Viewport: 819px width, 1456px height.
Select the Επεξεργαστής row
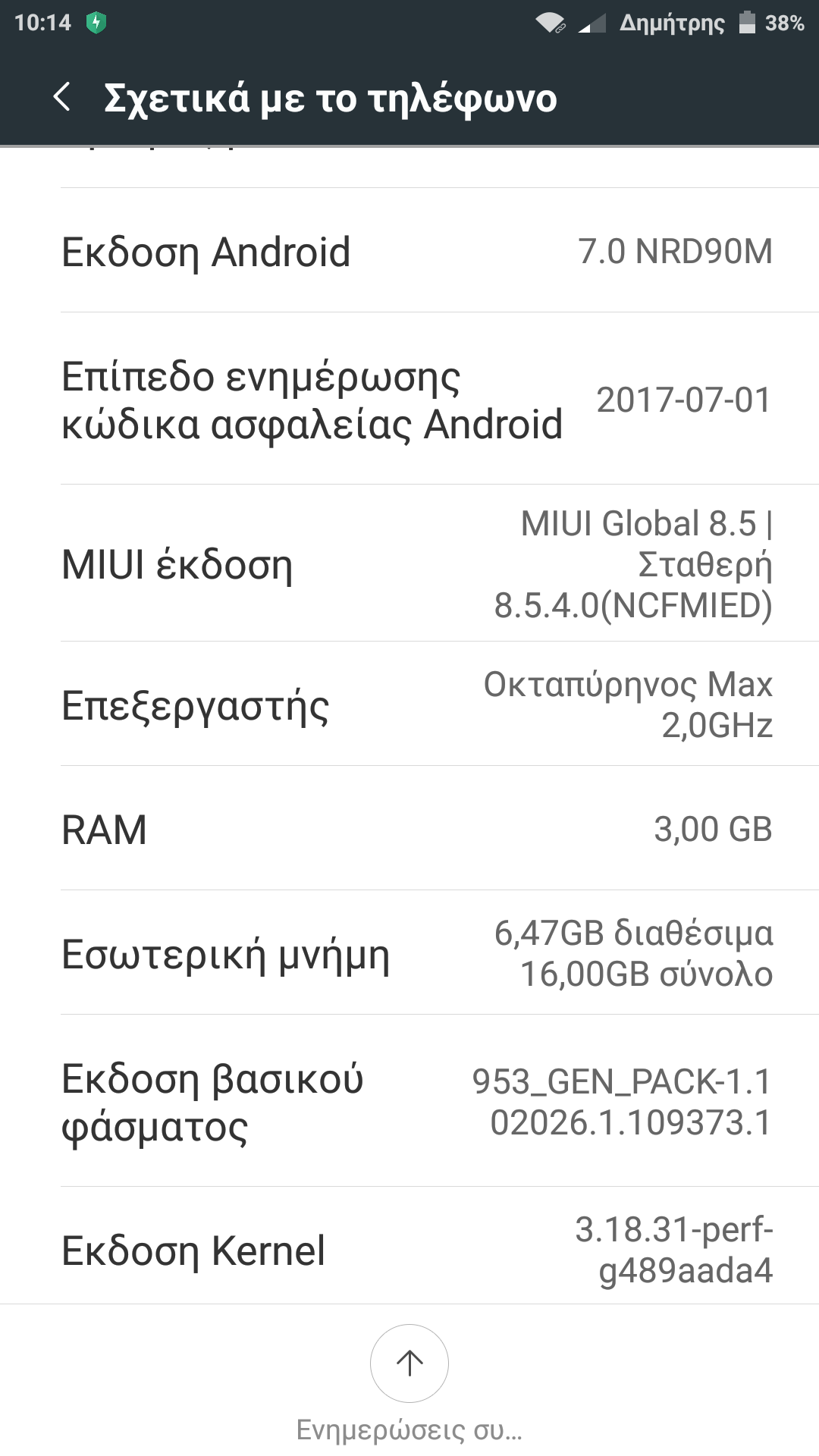pyautogui.click(x=409, y=704)
